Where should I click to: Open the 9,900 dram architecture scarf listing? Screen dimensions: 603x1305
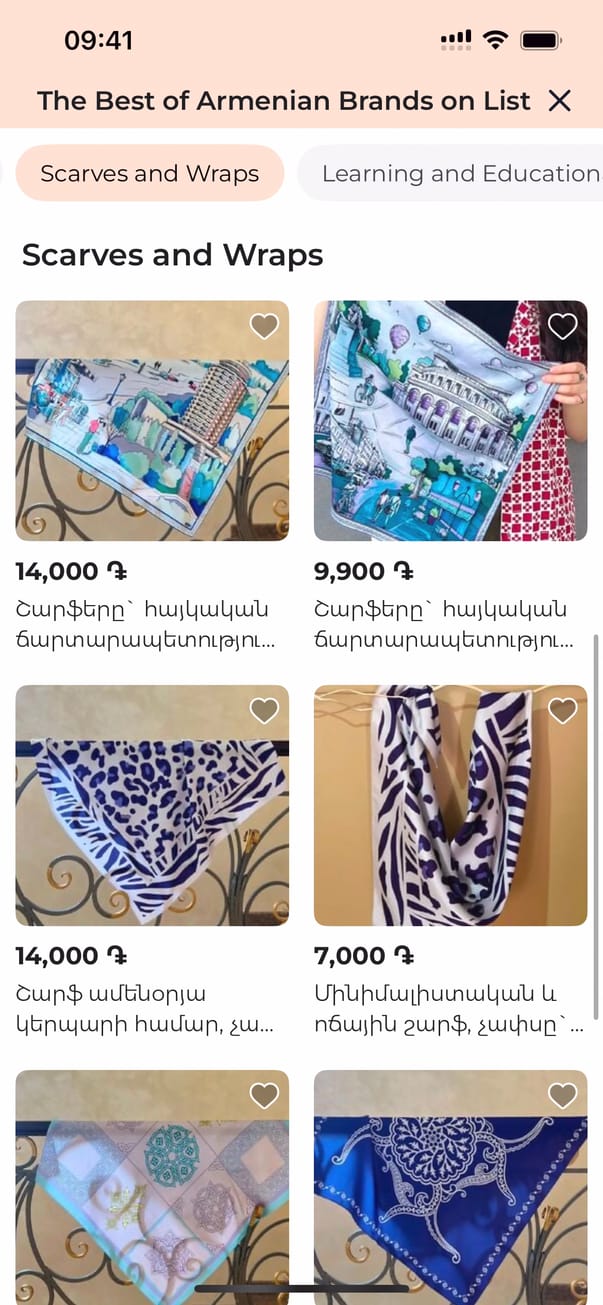[x=450, y=421]
